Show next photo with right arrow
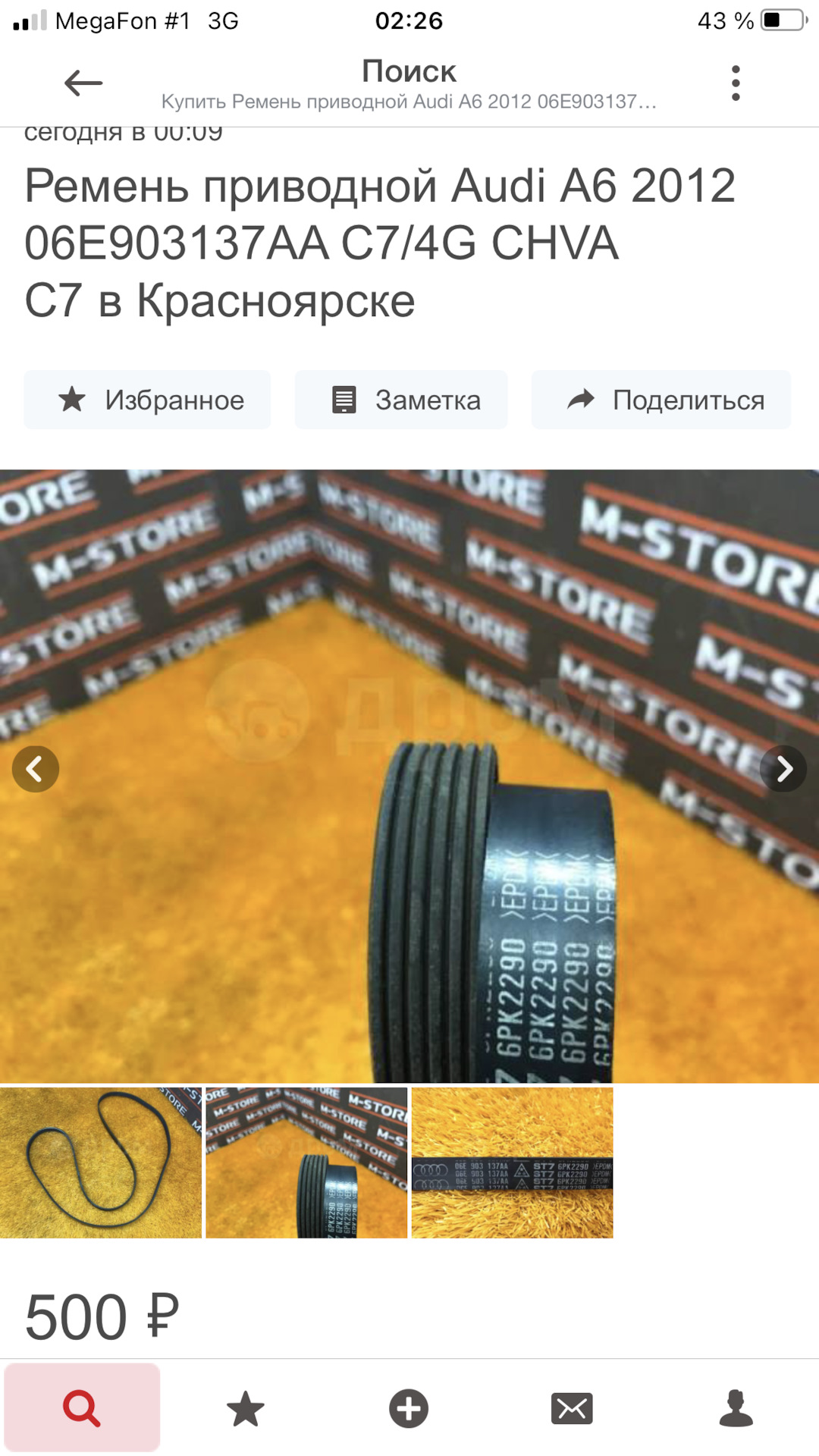This screenshot has height=1456, width=819. tap(783, 769)
